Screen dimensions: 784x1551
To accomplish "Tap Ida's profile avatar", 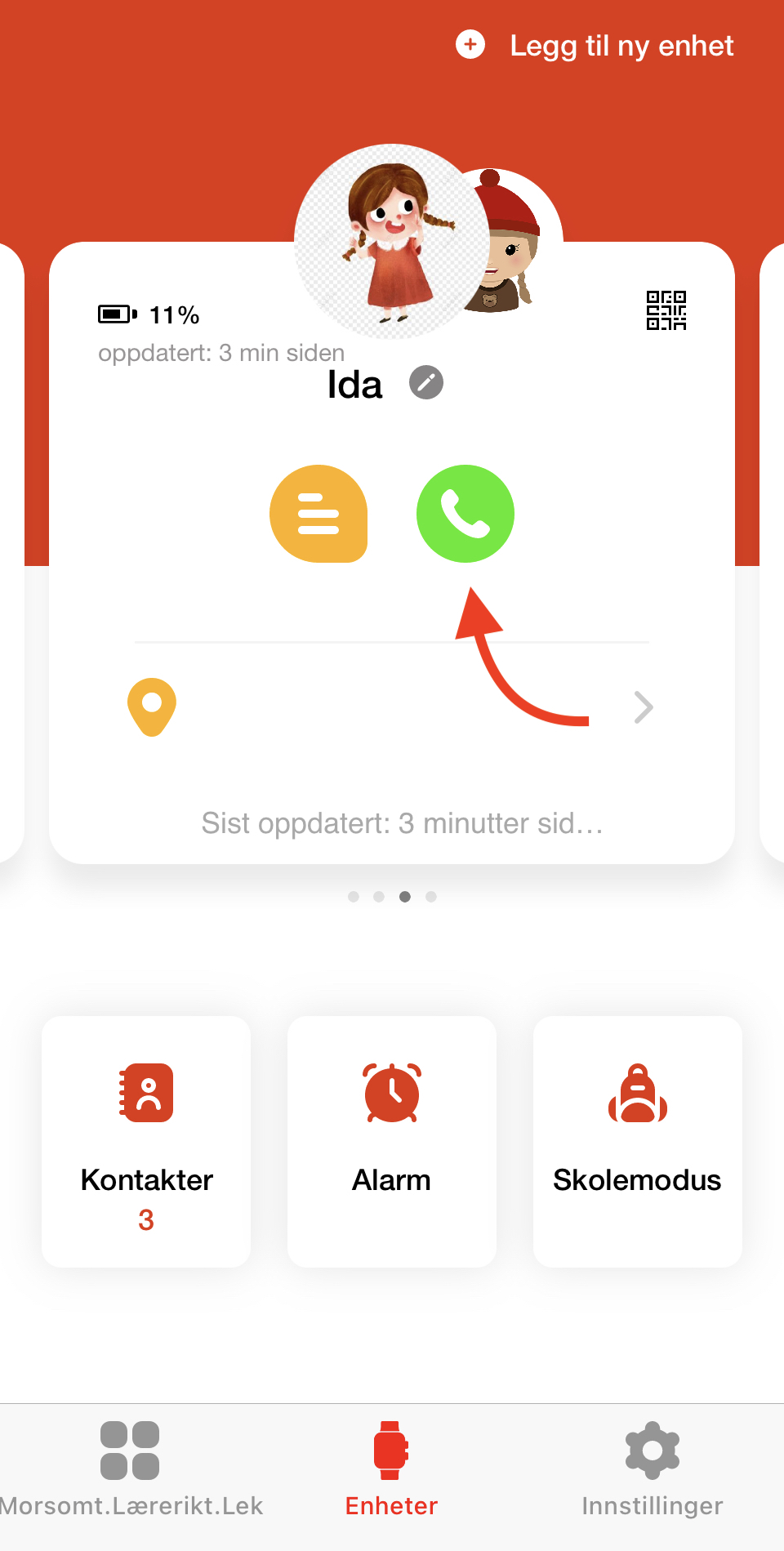I will coord(390,241).
